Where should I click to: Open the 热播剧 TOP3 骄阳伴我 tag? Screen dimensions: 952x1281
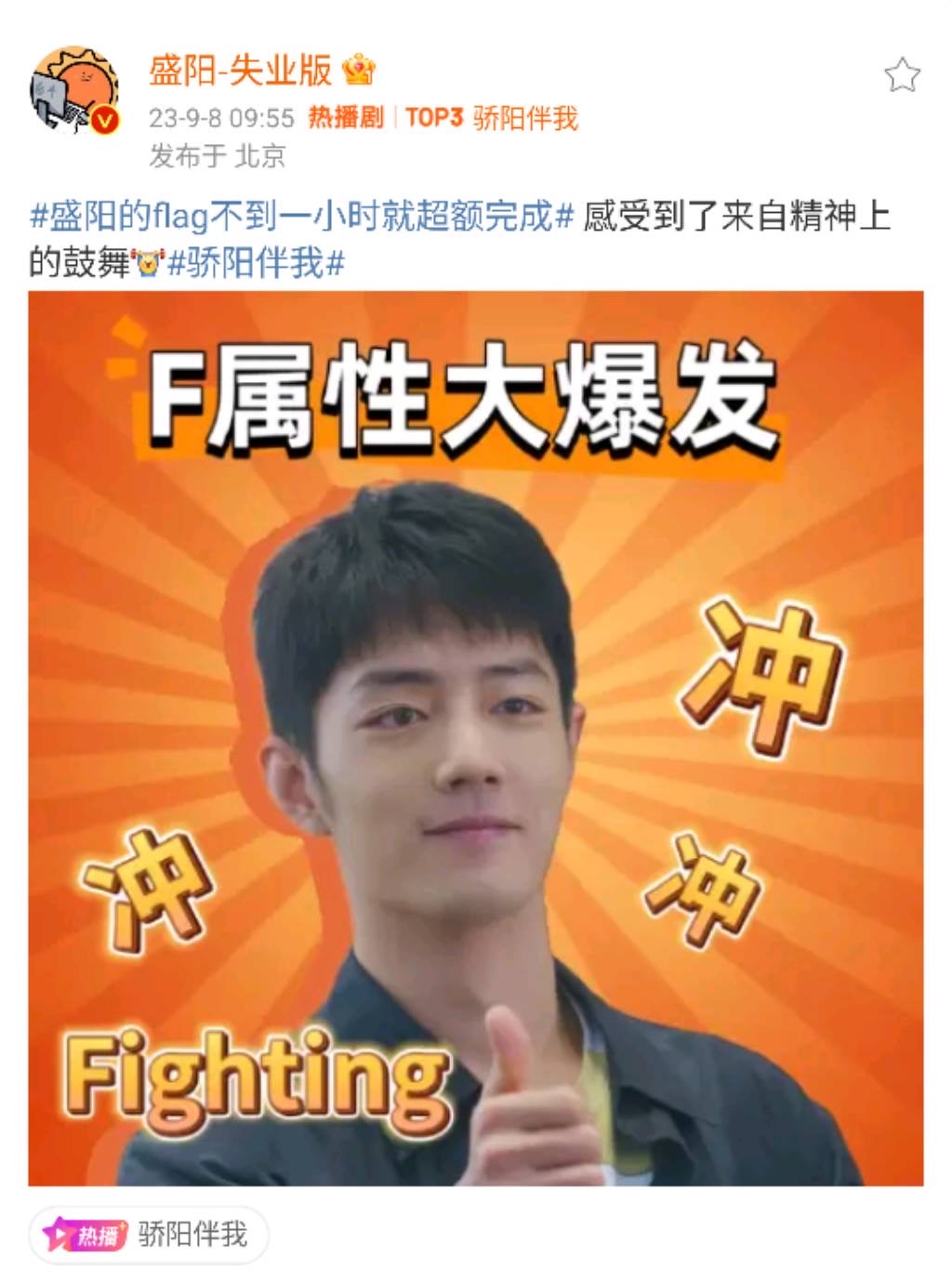tap(443, 118)
